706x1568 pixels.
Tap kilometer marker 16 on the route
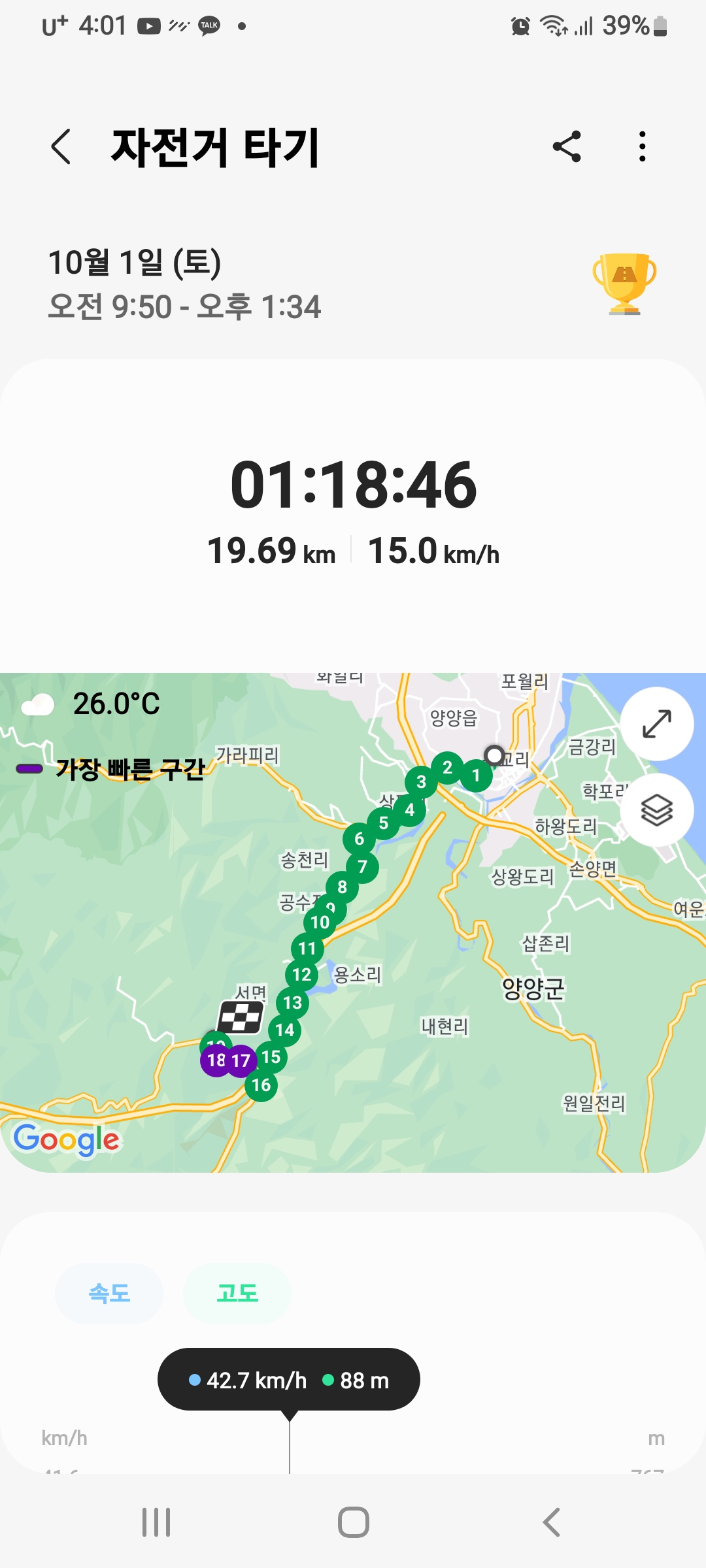(x=261, y=1085)
